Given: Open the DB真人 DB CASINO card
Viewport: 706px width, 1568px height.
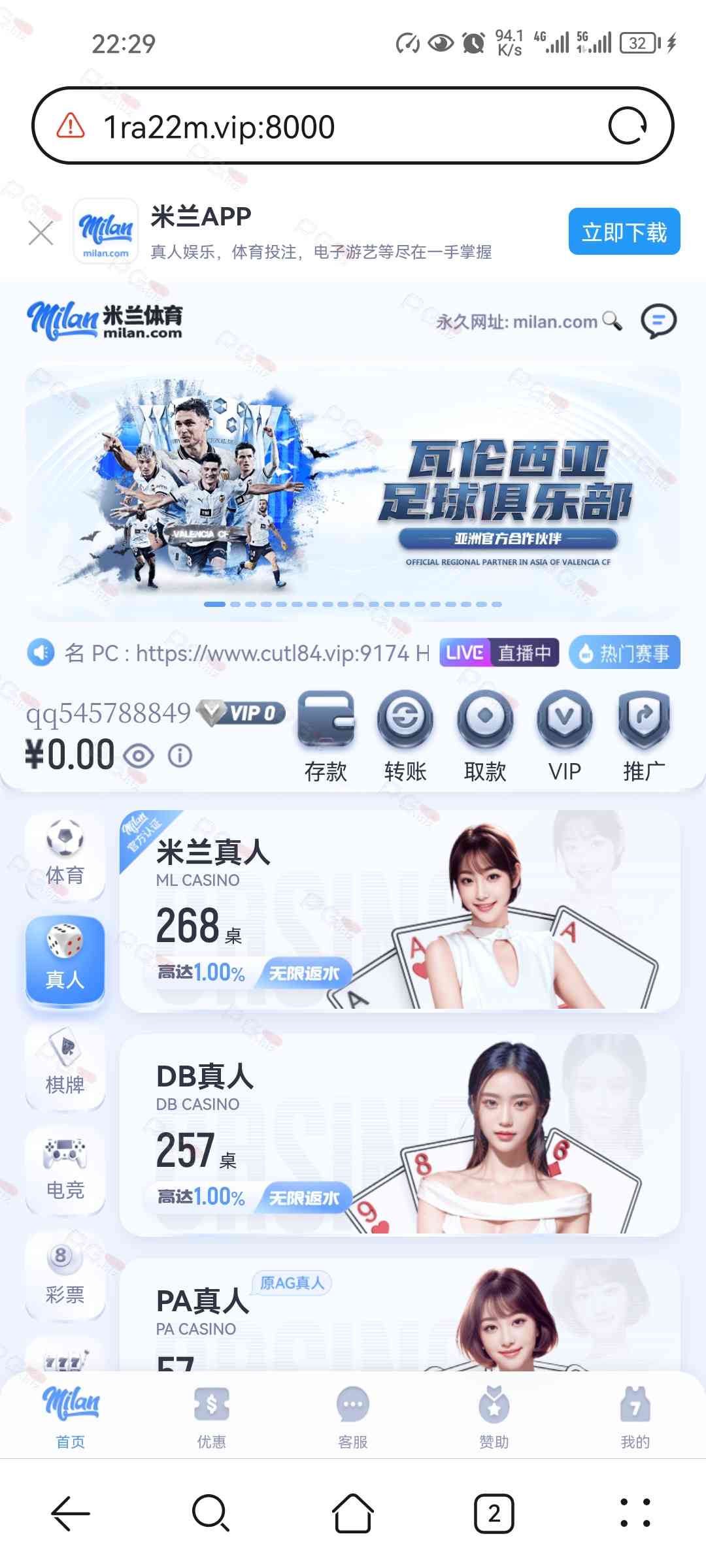Looking at the screenshot, I should click(400, 1135).
